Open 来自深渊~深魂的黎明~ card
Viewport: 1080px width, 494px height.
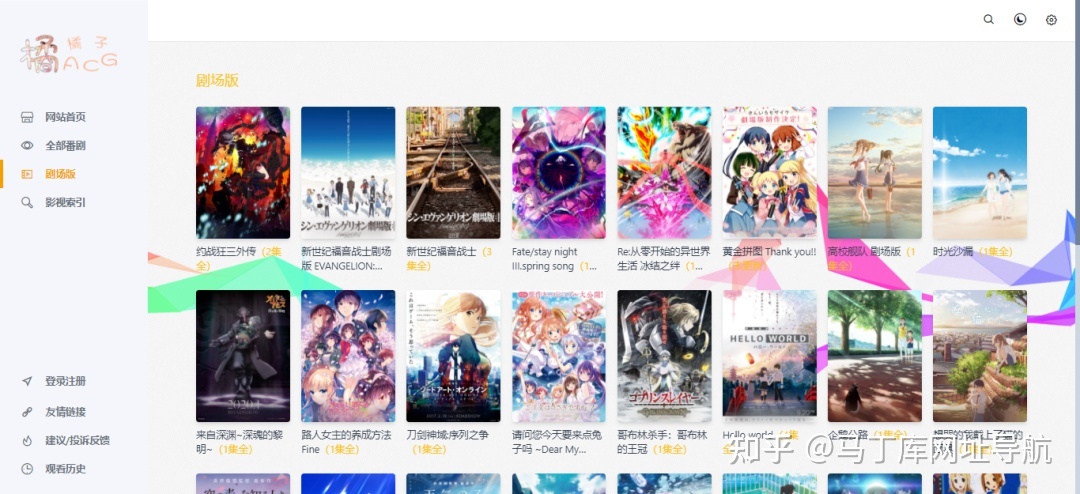(243, 356)
